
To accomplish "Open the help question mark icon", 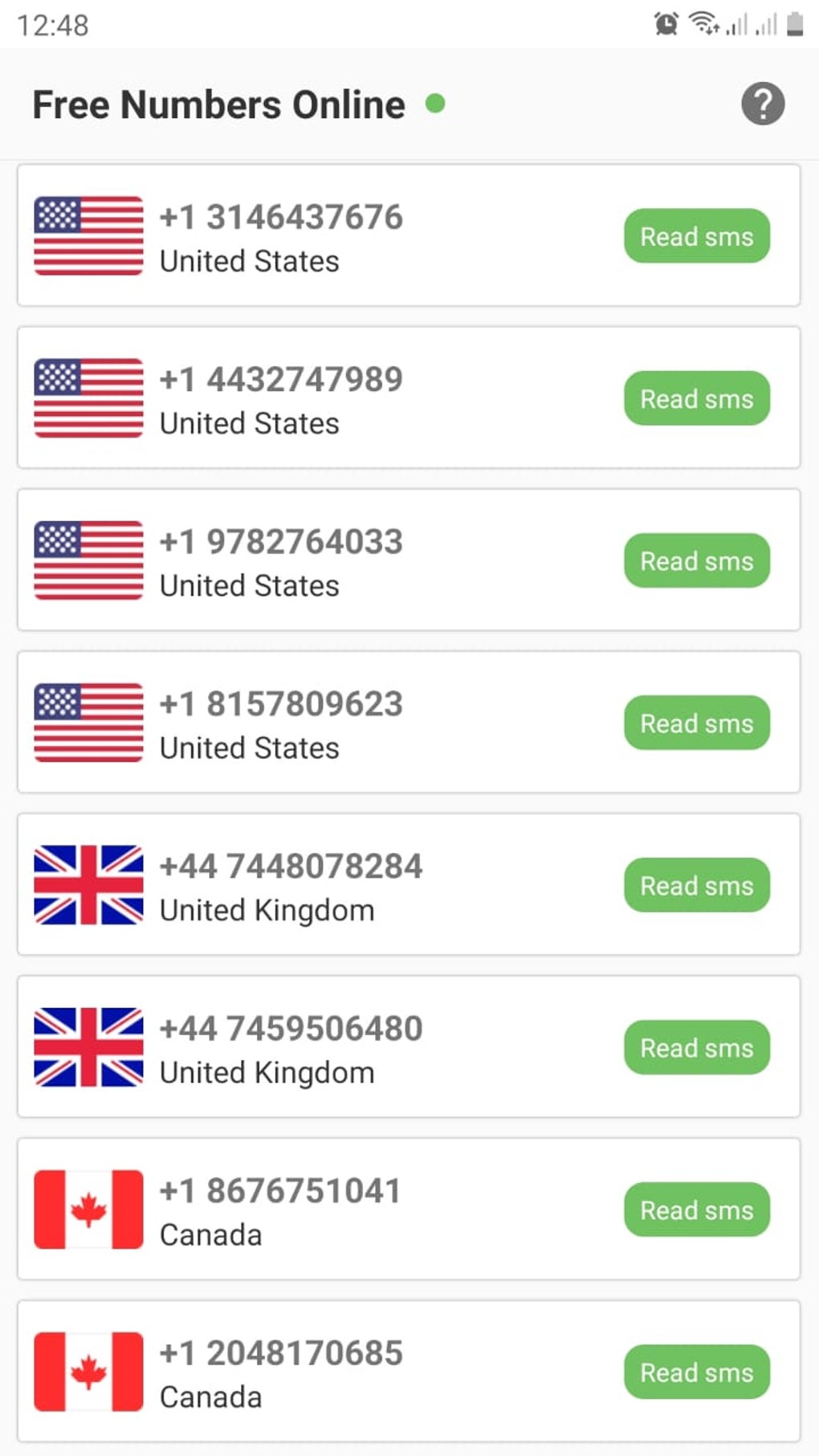I will [x=761, y=103].
